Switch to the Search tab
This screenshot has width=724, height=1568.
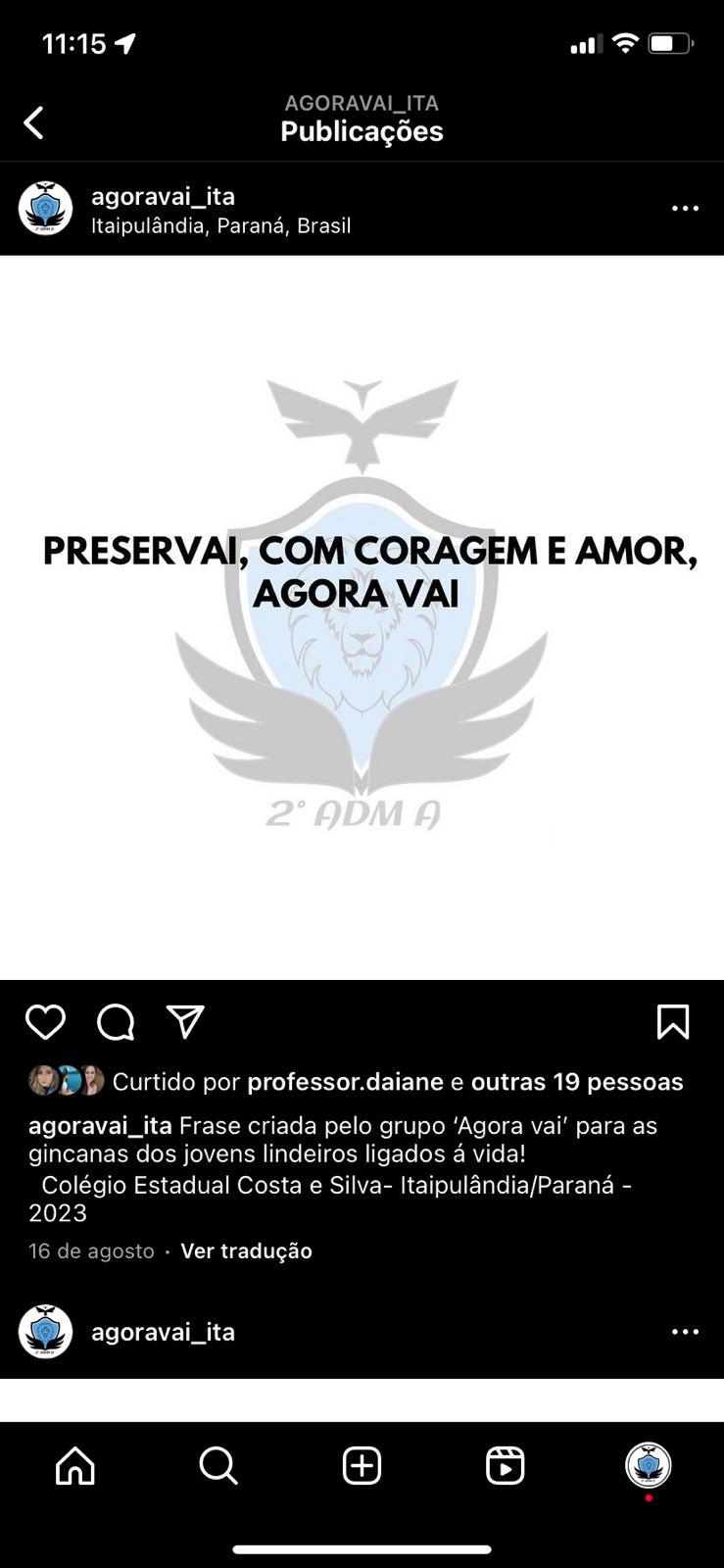[x=217, y=1466]
